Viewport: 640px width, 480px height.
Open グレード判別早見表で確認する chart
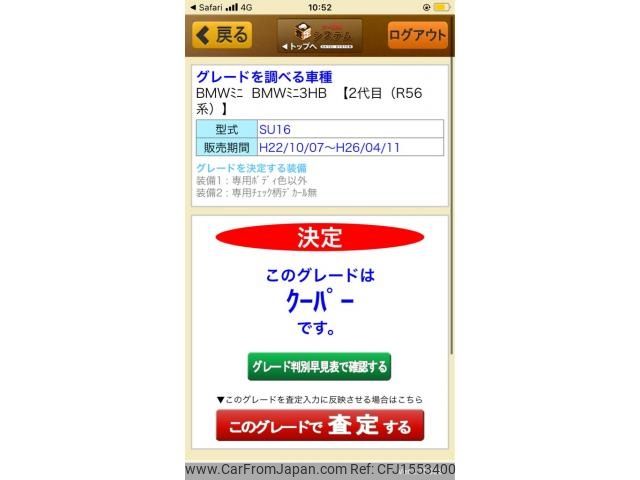pyautogui.click(x=319, y=367)
